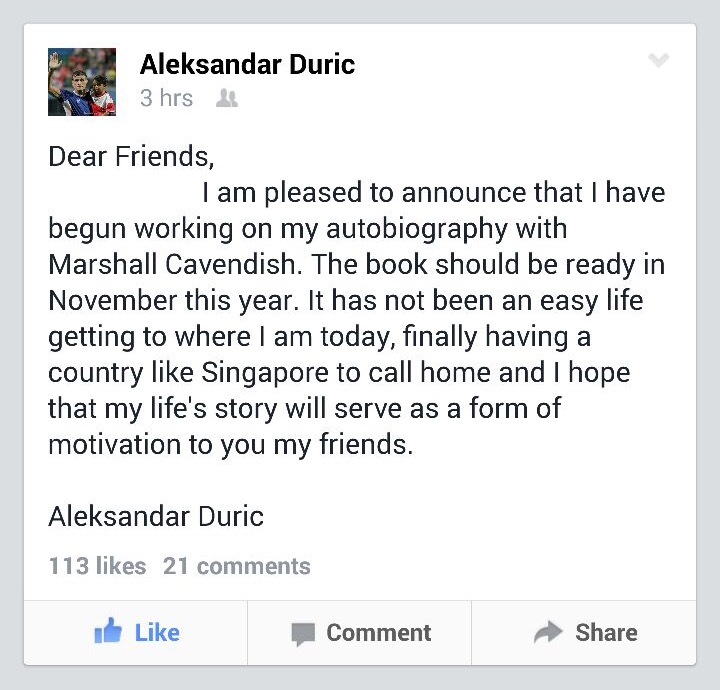The height and width of the screenshot is (690, 720).
Task: Open Aleksandar Duric's profile name link
Action: pyautogui.click(x=247, y=66)
